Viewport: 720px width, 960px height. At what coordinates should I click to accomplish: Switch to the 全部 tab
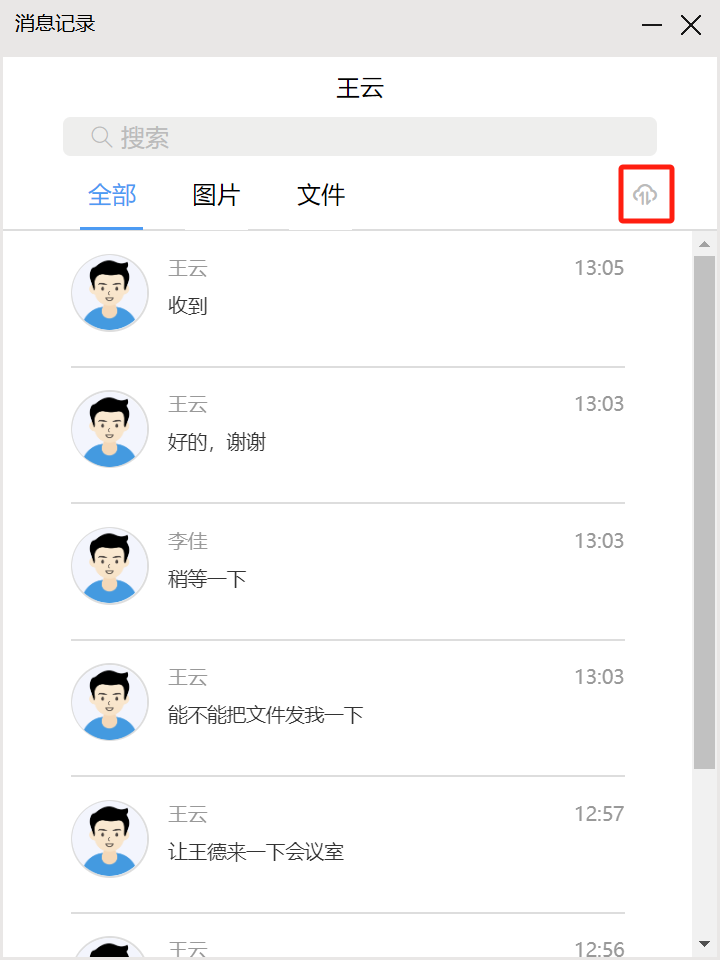tap(112, 195)
